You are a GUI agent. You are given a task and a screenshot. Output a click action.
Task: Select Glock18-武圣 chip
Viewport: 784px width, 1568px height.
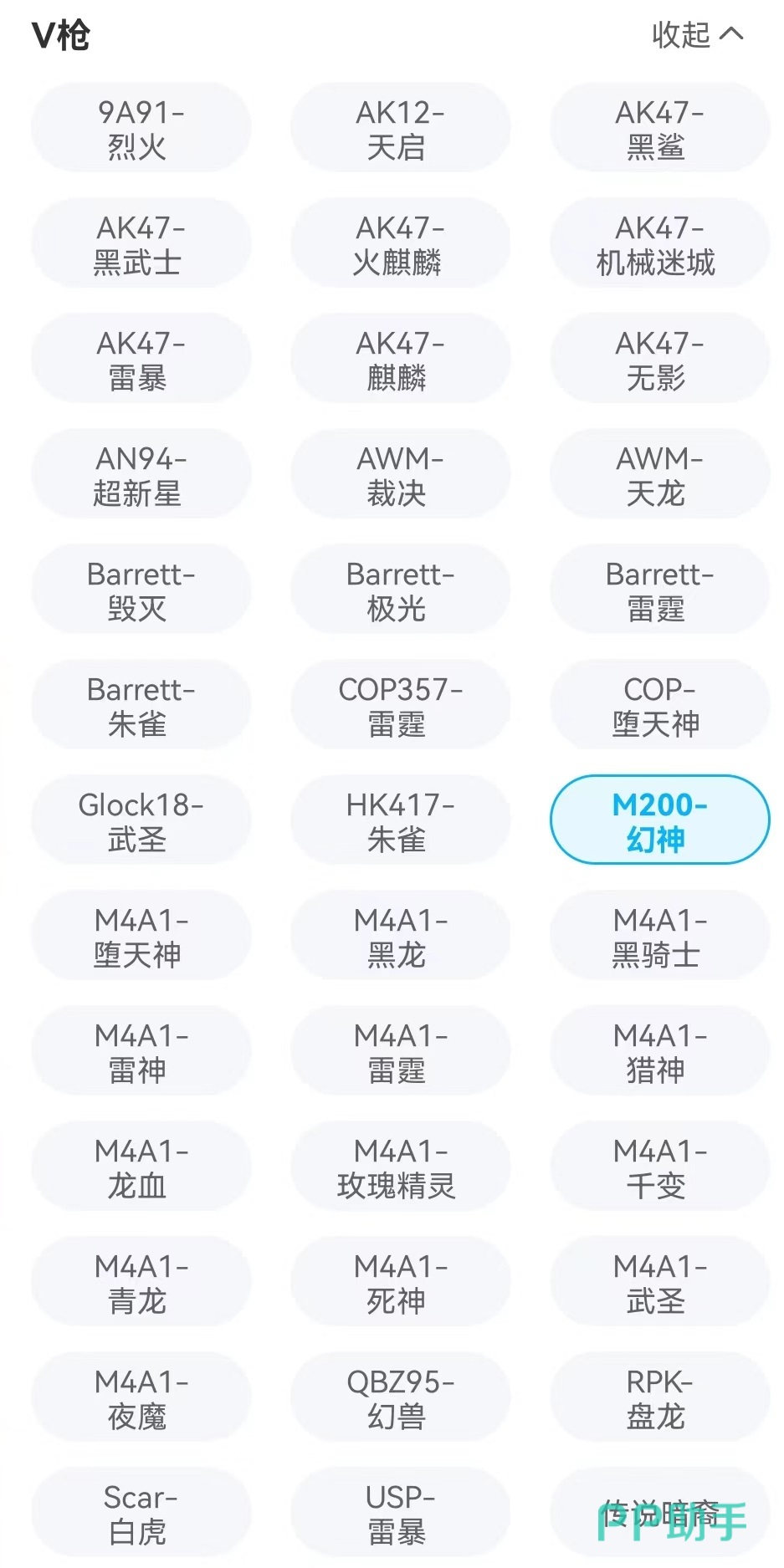pyautogui.click(x=141, y=821)
